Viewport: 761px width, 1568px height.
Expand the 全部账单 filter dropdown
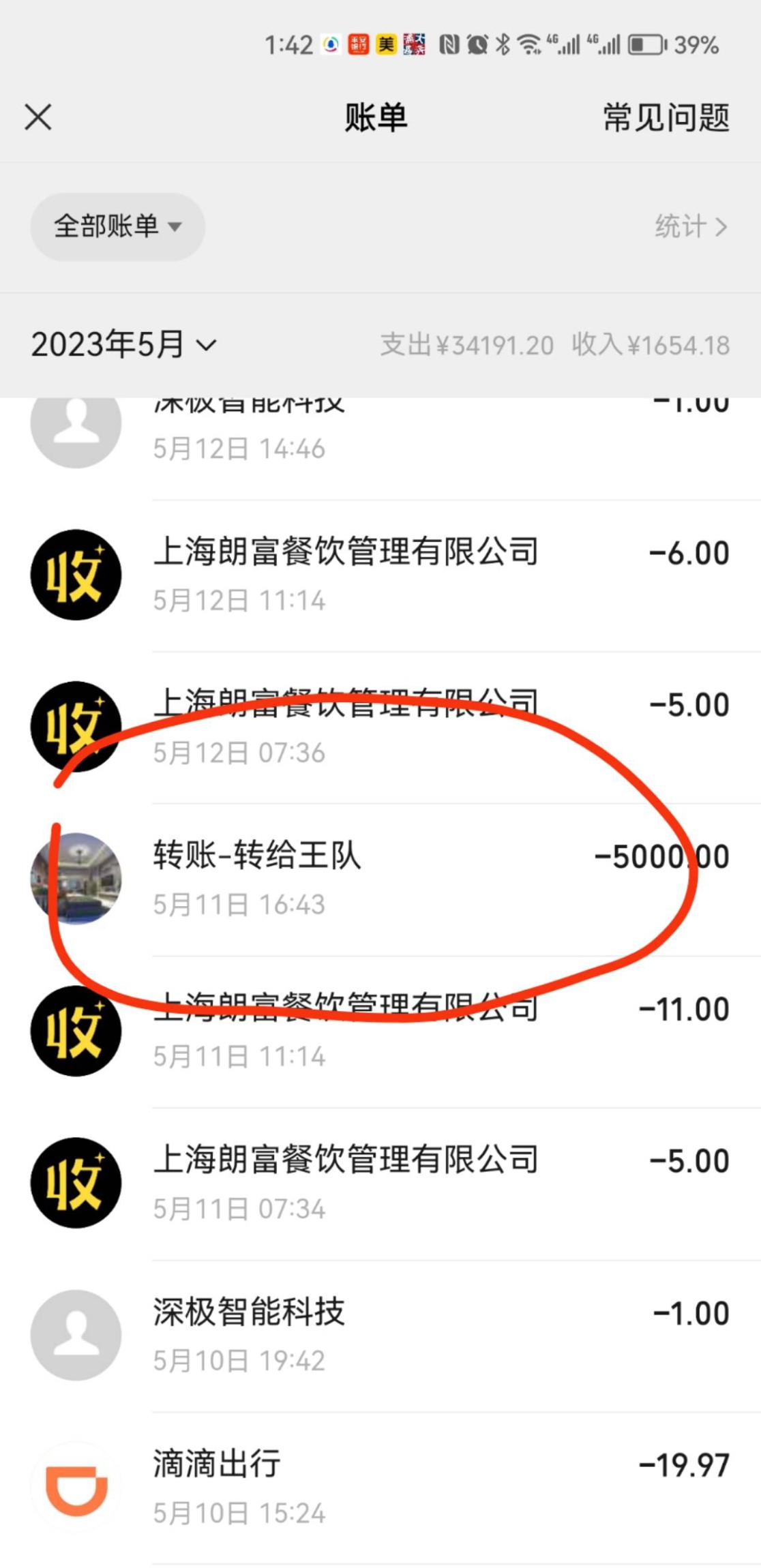pyautogui.click(x=117, y=226)
